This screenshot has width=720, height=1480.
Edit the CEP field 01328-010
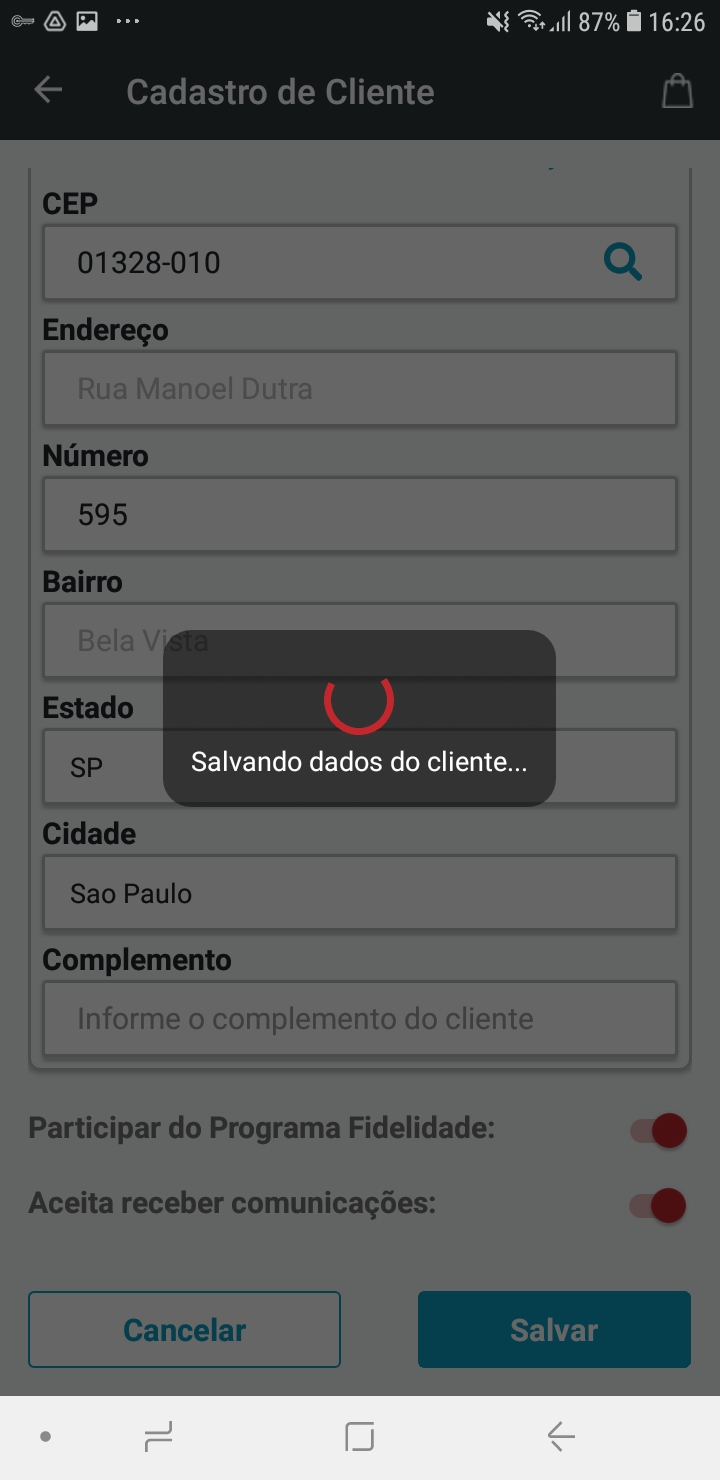tap(320, 263)
